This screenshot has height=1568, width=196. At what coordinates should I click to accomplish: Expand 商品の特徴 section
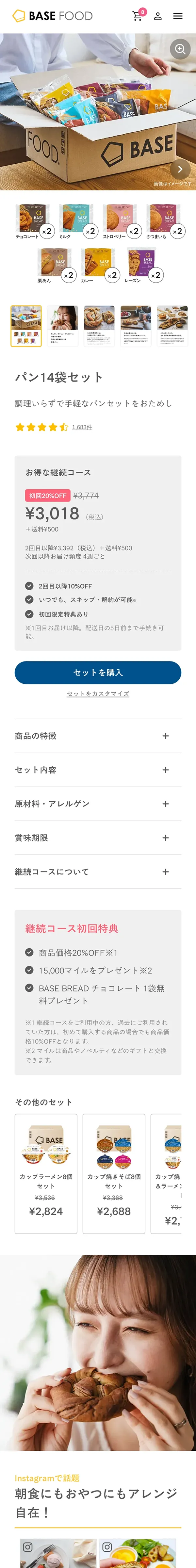98,736
